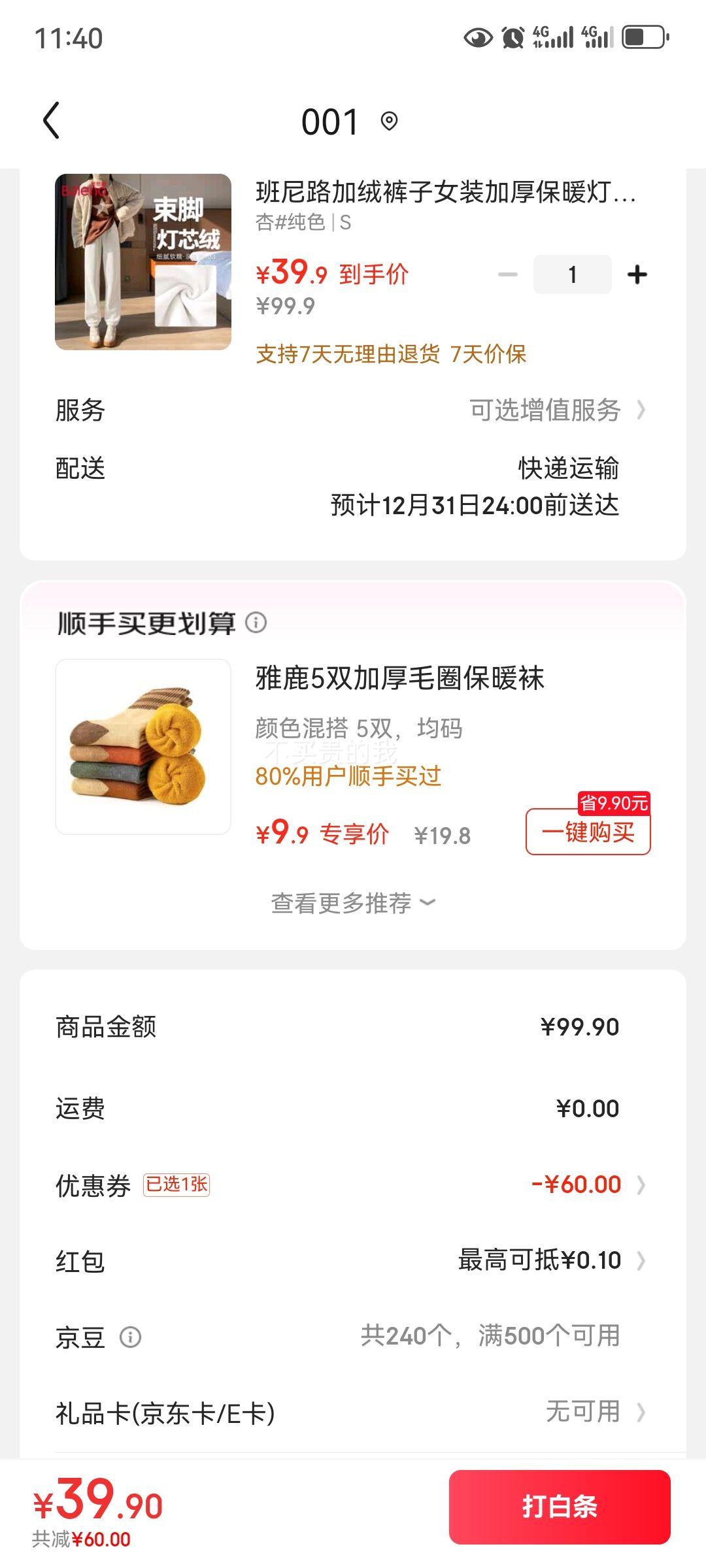The width and height of the screenshot is (706, 1568).
Task: Open 可选增值服务 in the 服务 row
Action: [556, 410]
